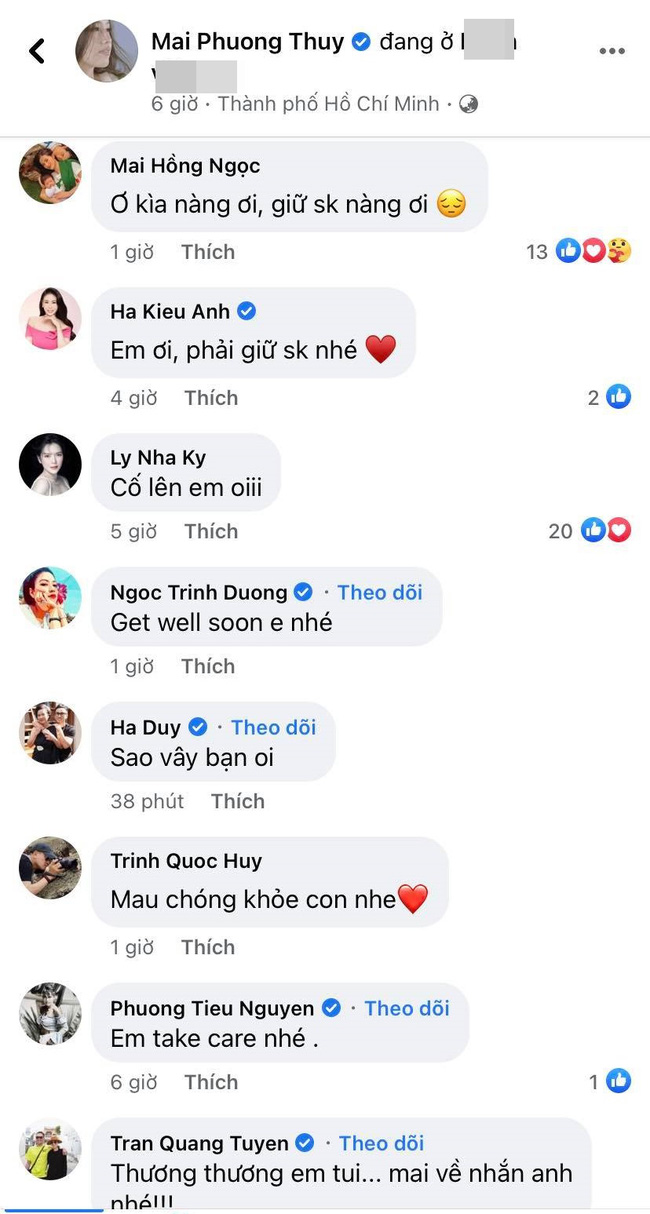Image resolution: width=650 pixels, height=1214 pixels.
Task: Open Mai Phuong Thuy's profile picture
Action: 107,51
